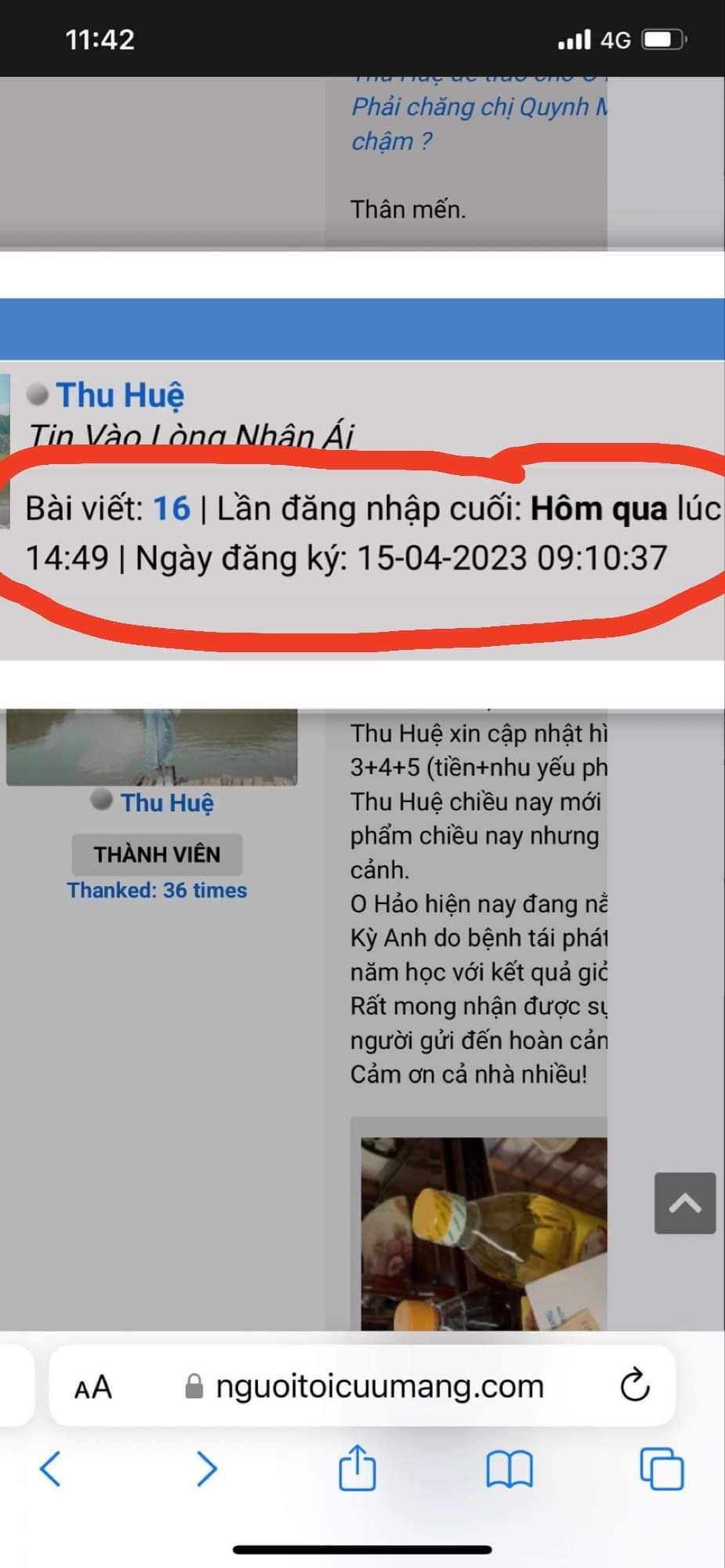Open Thu Huệ profile from popup card

[x=120, y=395]
